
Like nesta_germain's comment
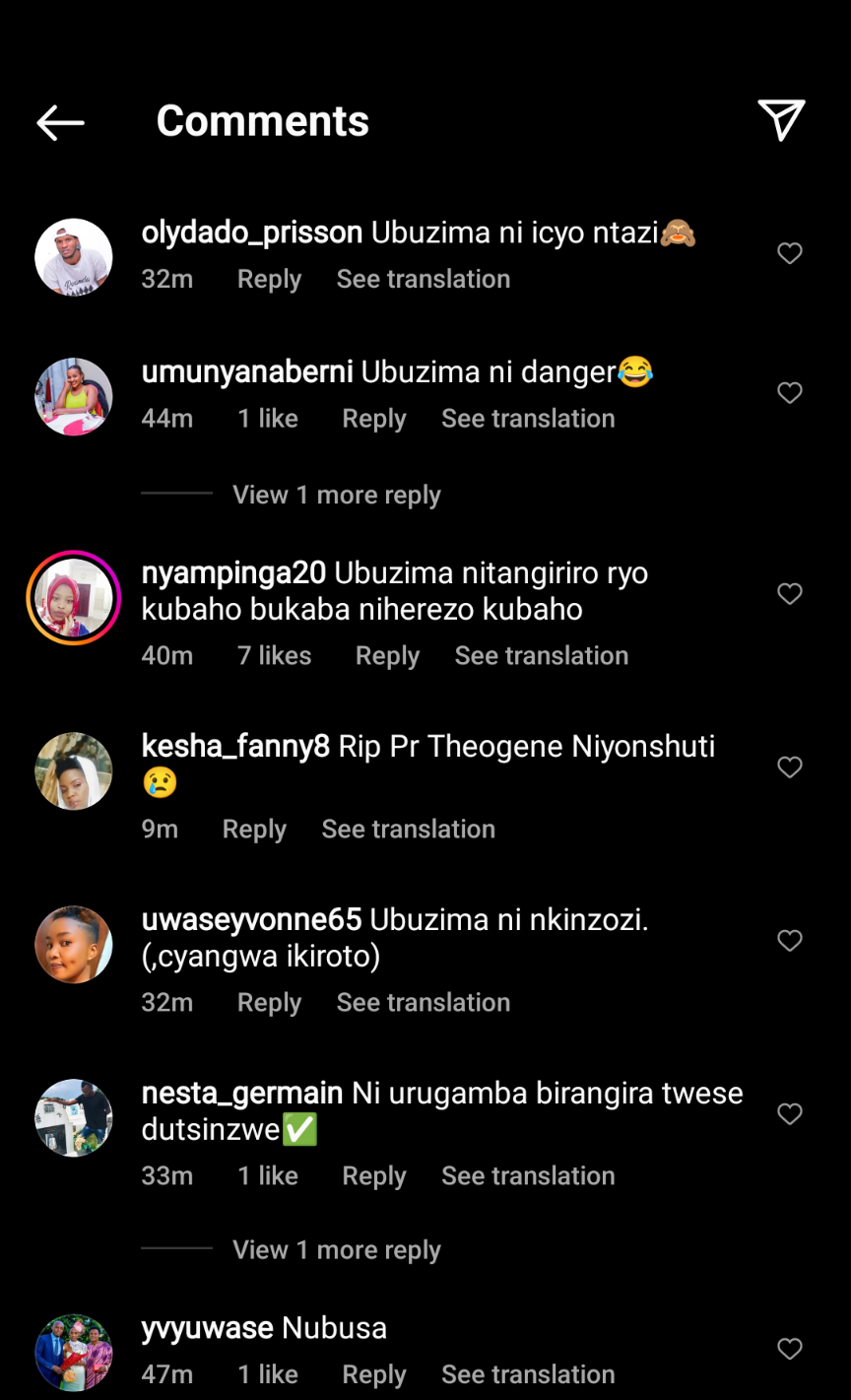point(790,1113)
